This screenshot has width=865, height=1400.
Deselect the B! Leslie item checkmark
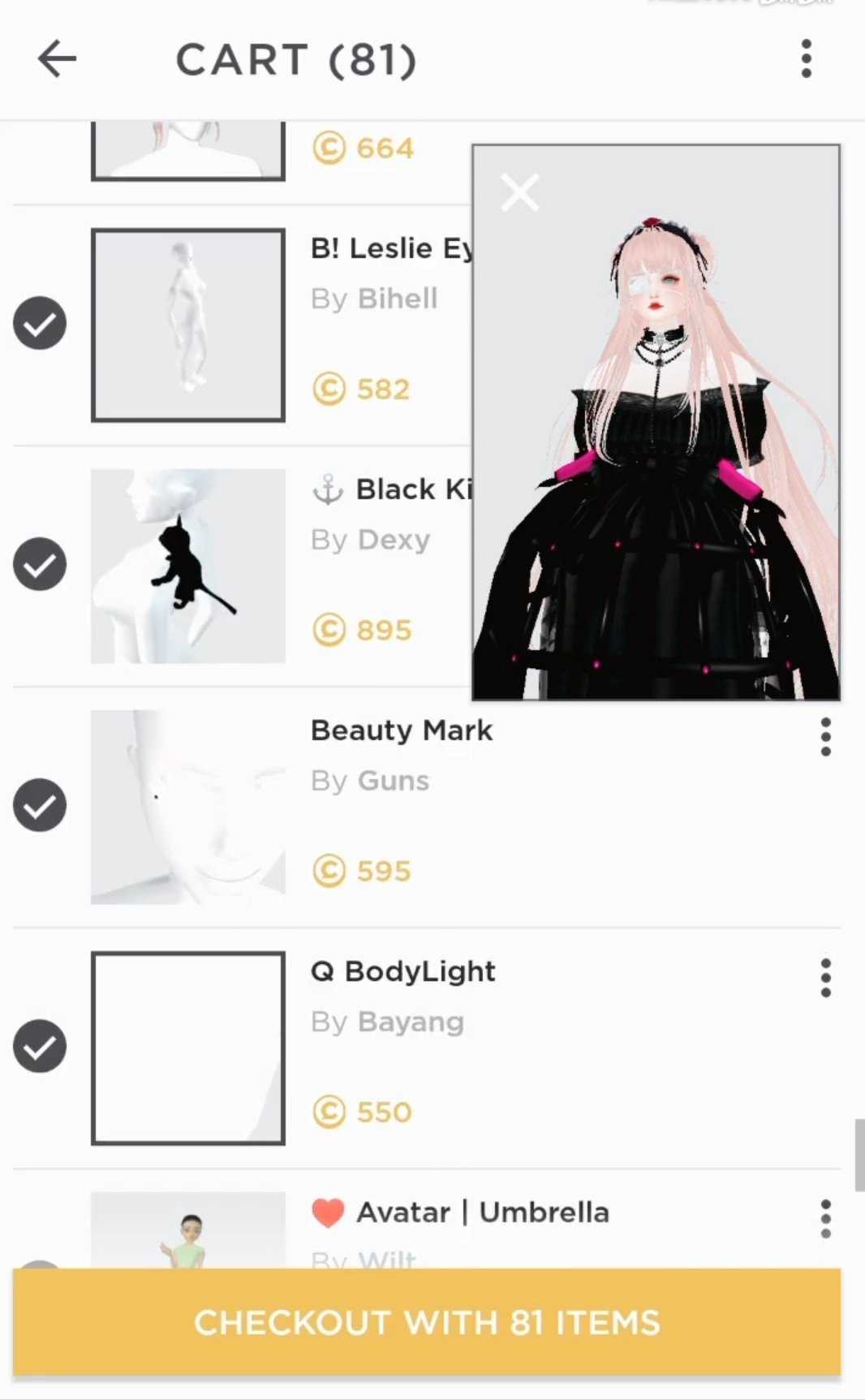pyautogui.click(x=39, y=323)
